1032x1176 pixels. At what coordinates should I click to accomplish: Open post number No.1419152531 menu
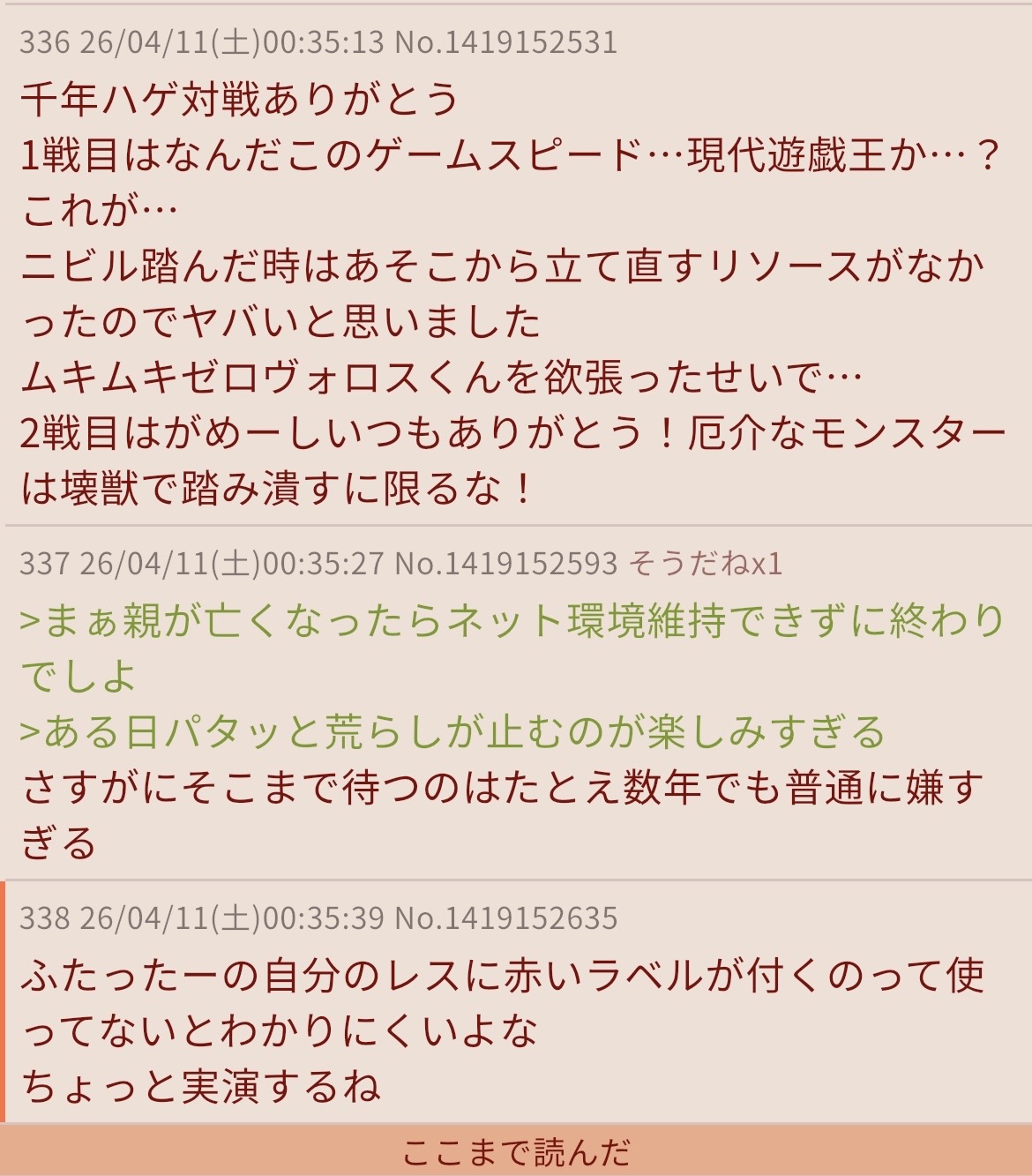505,41
